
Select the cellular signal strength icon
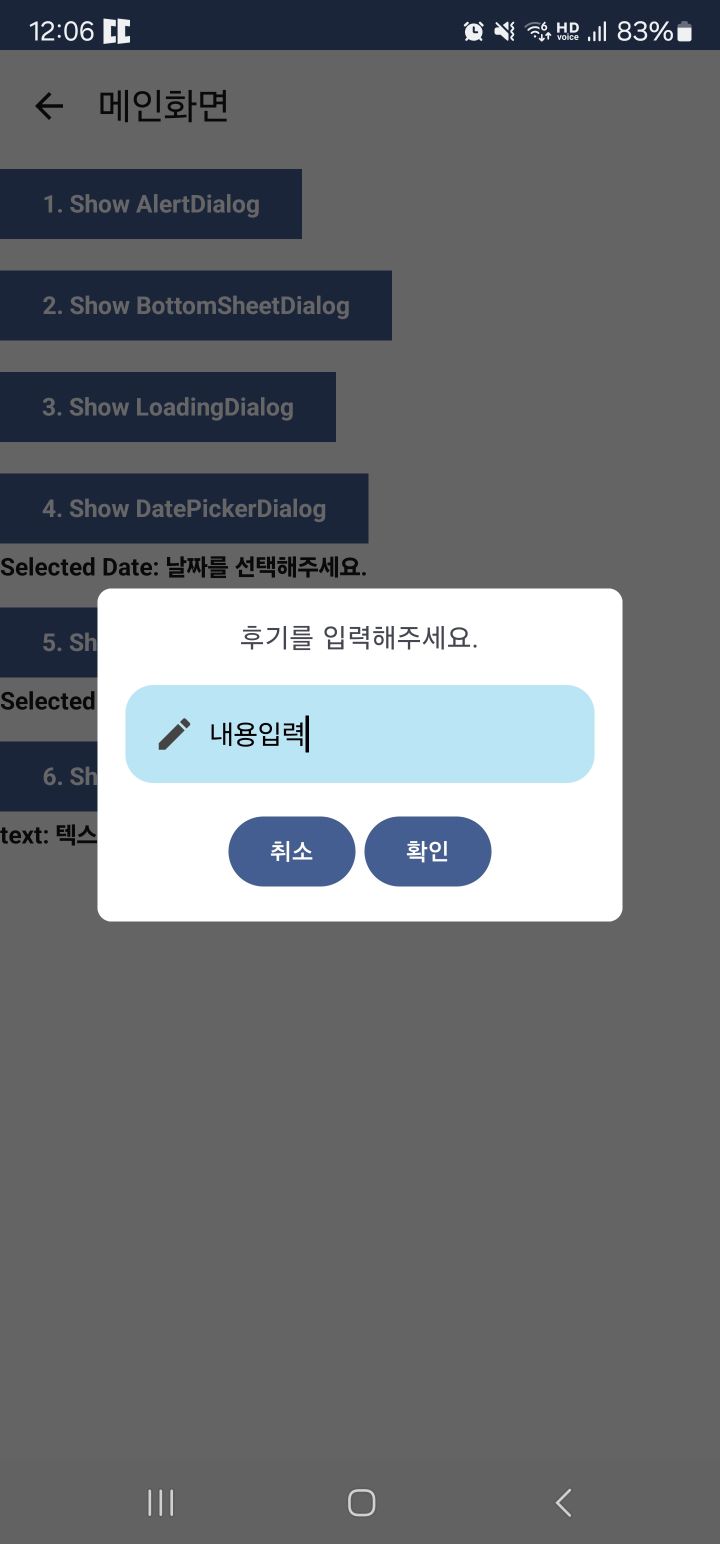click(598, 31)
